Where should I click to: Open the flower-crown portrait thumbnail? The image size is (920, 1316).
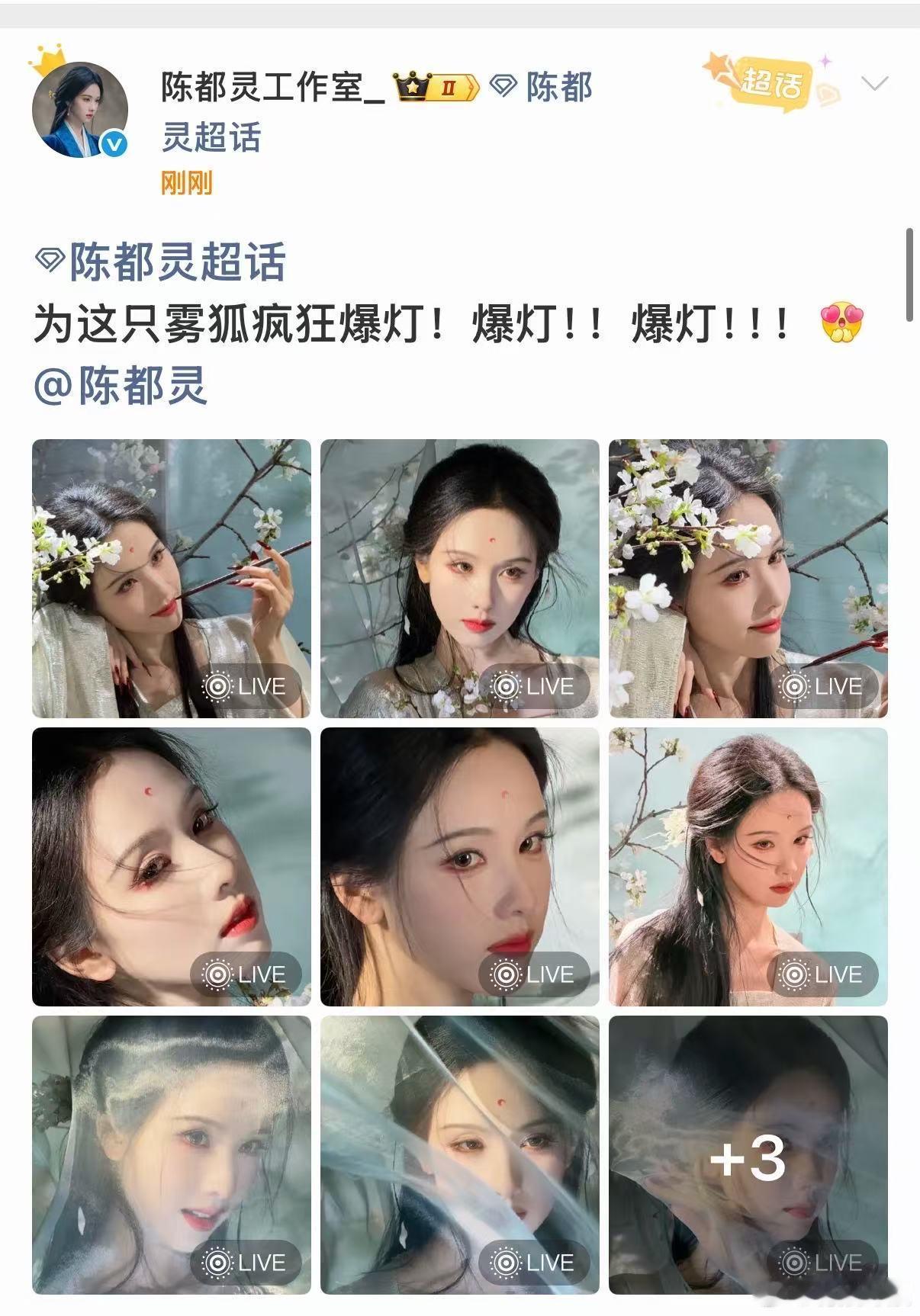tap(751, 576)
